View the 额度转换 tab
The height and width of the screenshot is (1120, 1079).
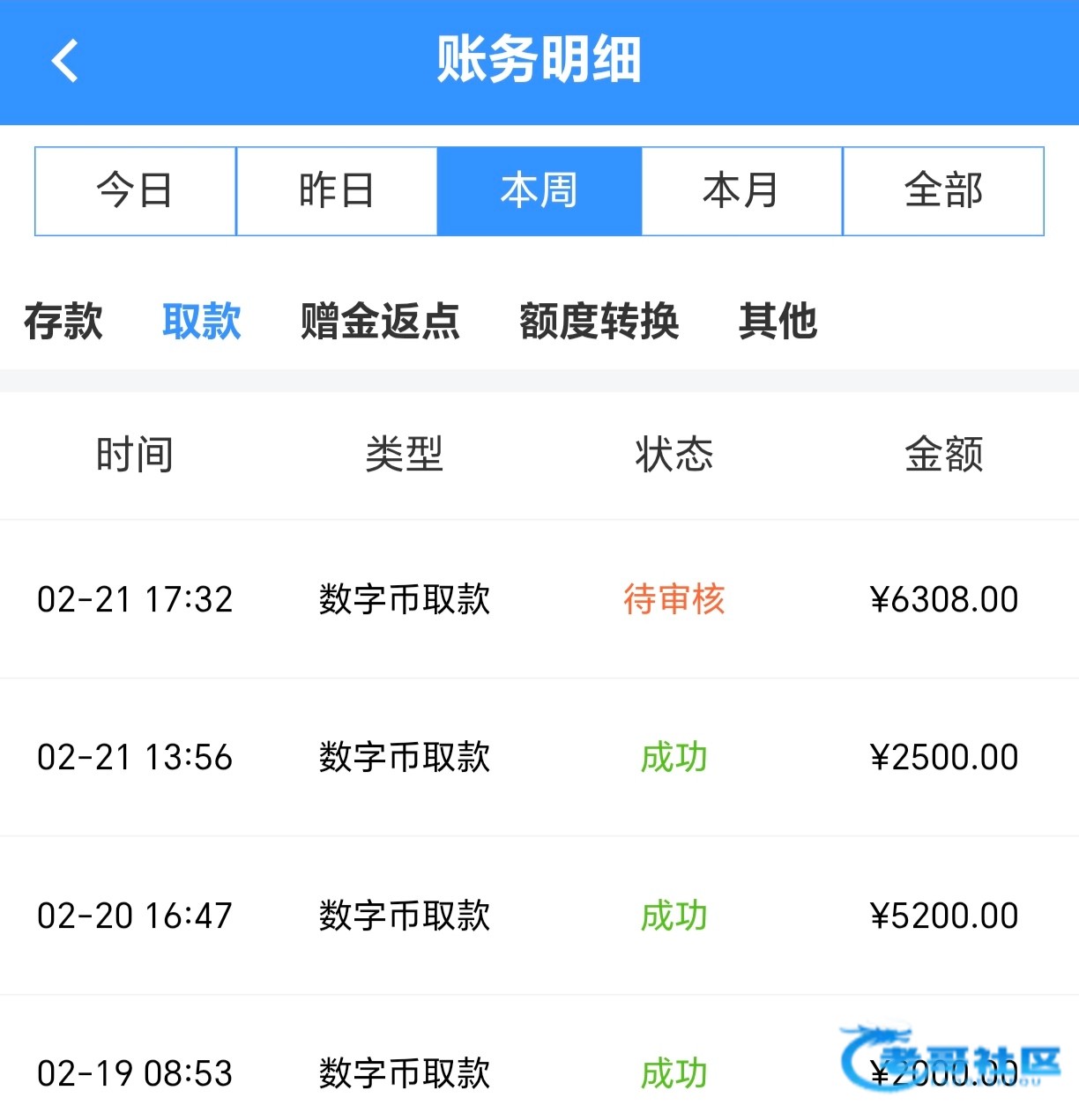599,321
